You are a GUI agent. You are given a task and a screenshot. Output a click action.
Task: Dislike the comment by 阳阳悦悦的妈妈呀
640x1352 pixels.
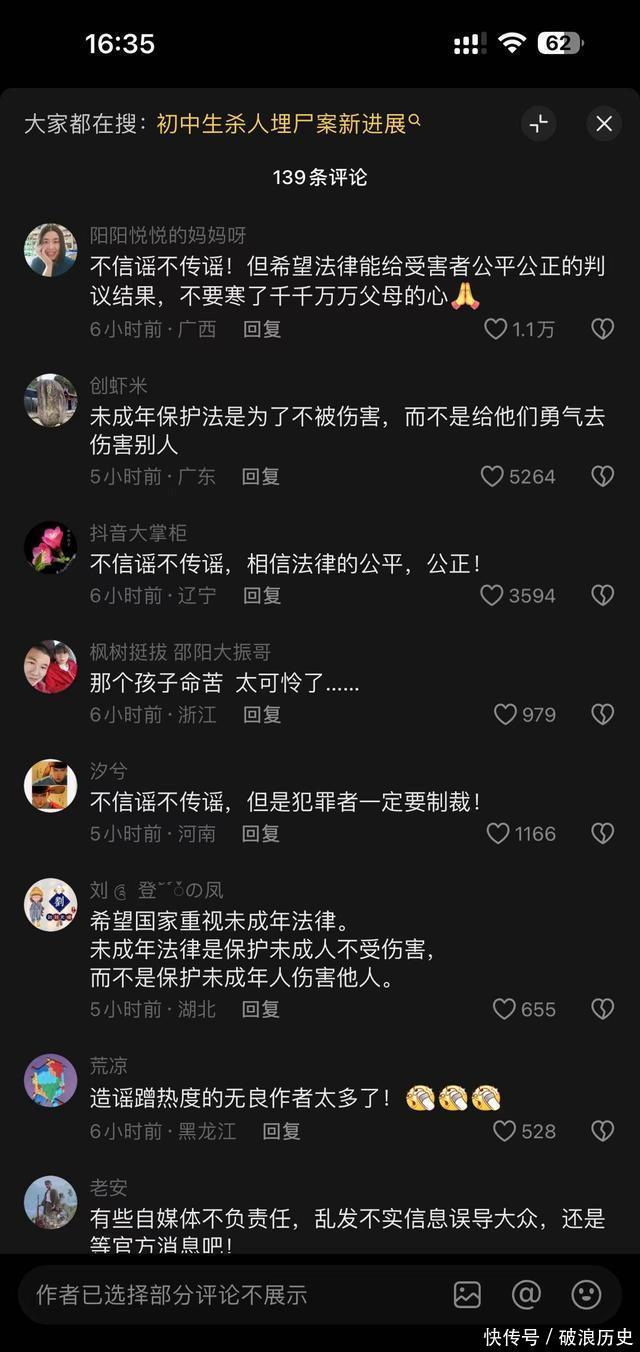tap(602, 329)
